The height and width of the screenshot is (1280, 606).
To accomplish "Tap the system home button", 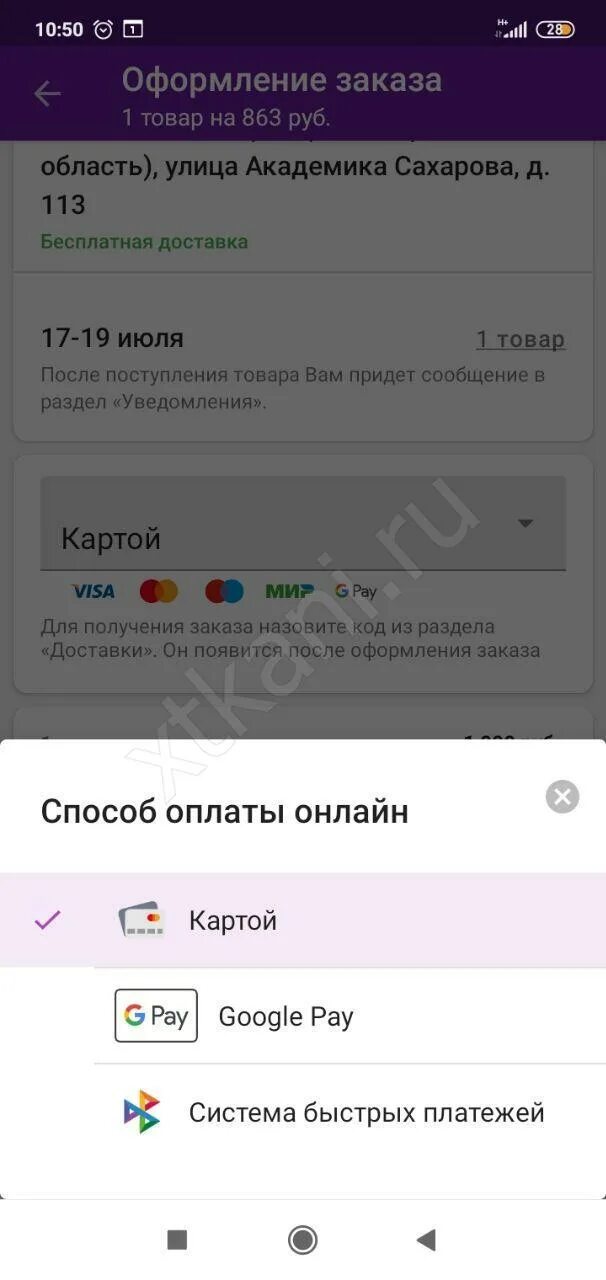I will tap(303, 1240).
